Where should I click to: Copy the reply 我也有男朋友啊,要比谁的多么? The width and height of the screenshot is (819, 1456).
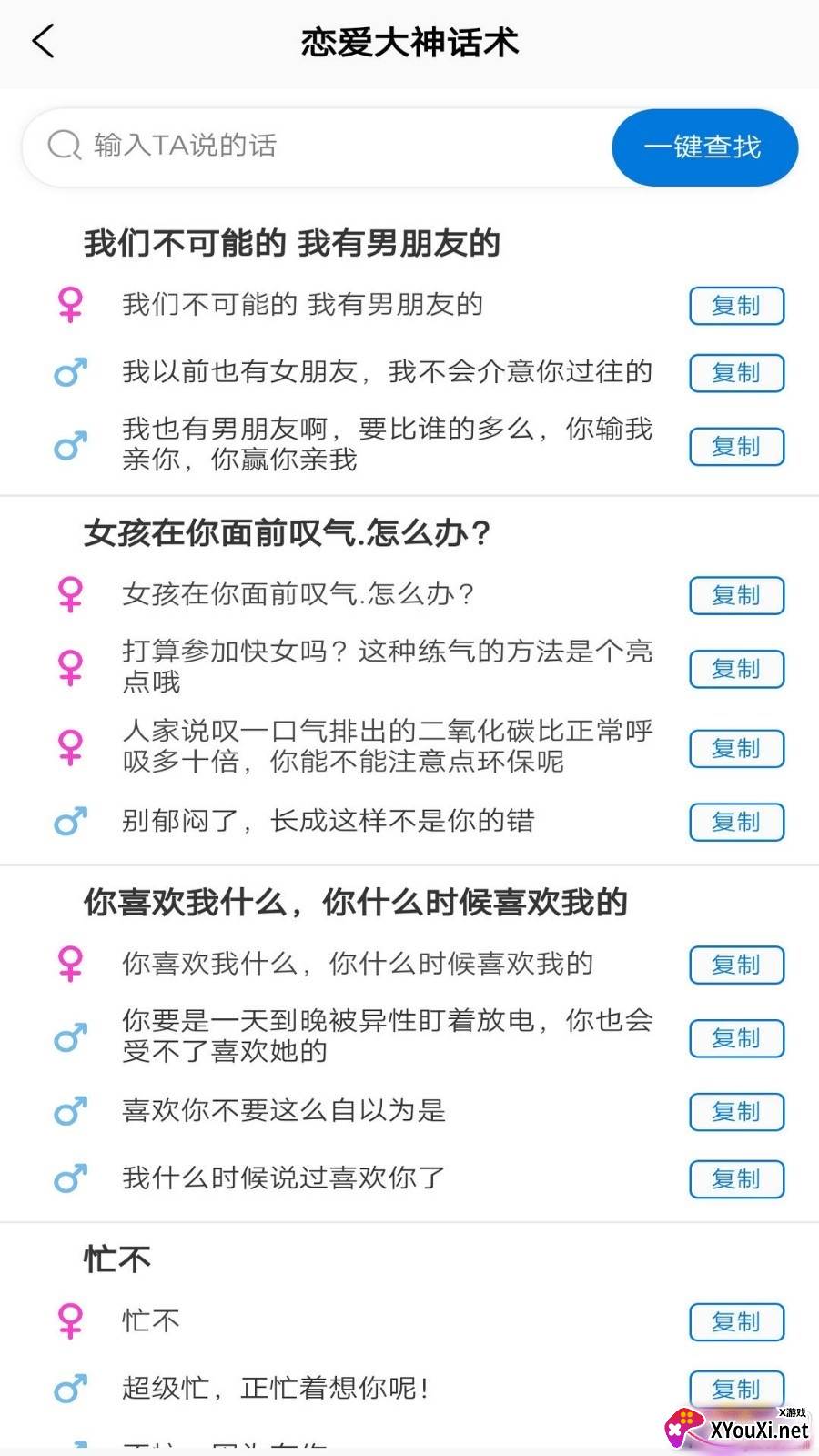(735, 447)
